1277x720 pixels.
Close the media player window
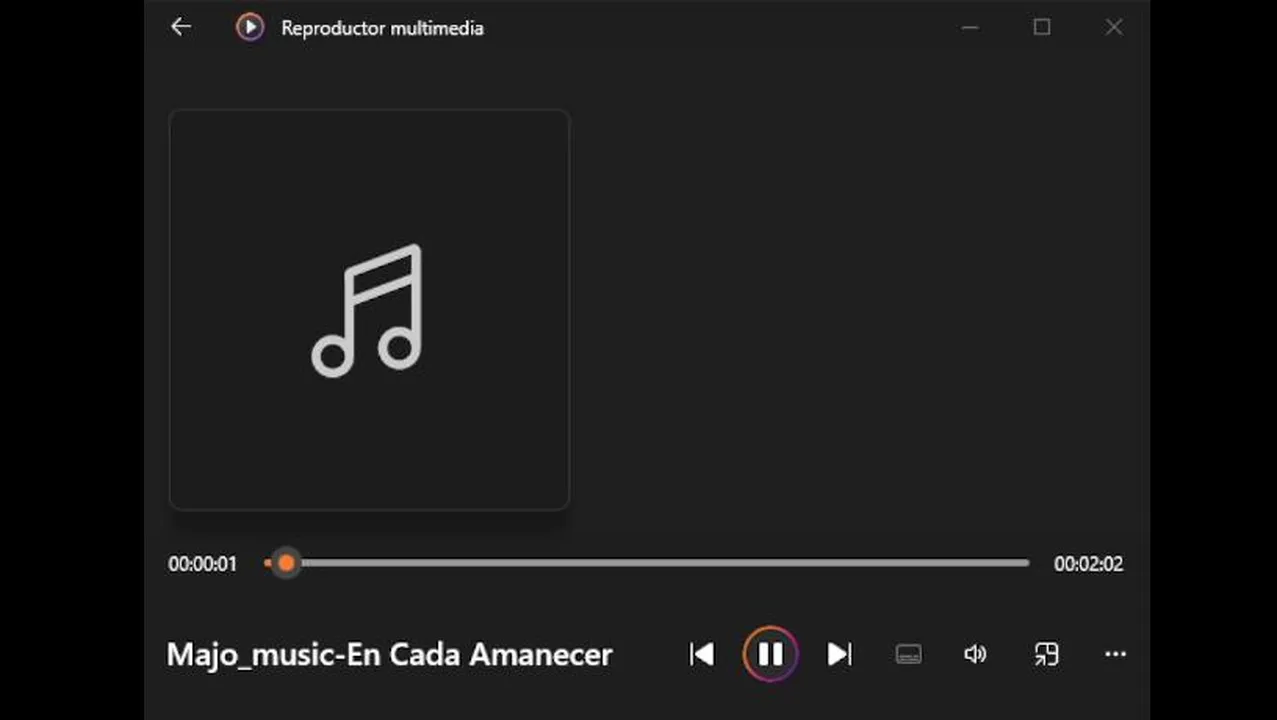point(1114,28)
